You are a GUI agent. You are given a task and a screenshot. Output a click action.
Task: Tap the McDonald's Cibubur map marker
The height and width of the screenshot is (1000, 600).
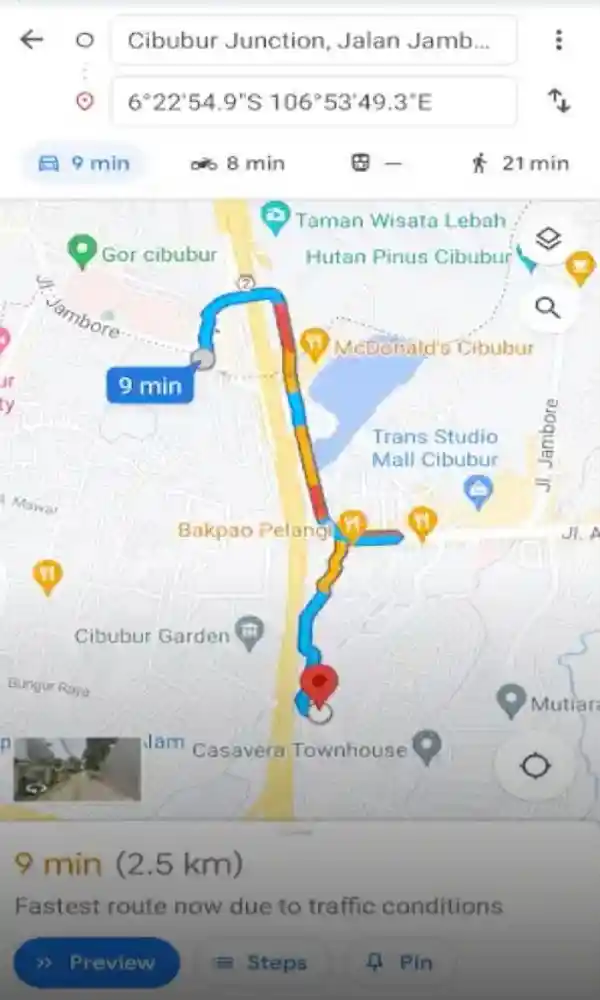(x=316, y=346)
